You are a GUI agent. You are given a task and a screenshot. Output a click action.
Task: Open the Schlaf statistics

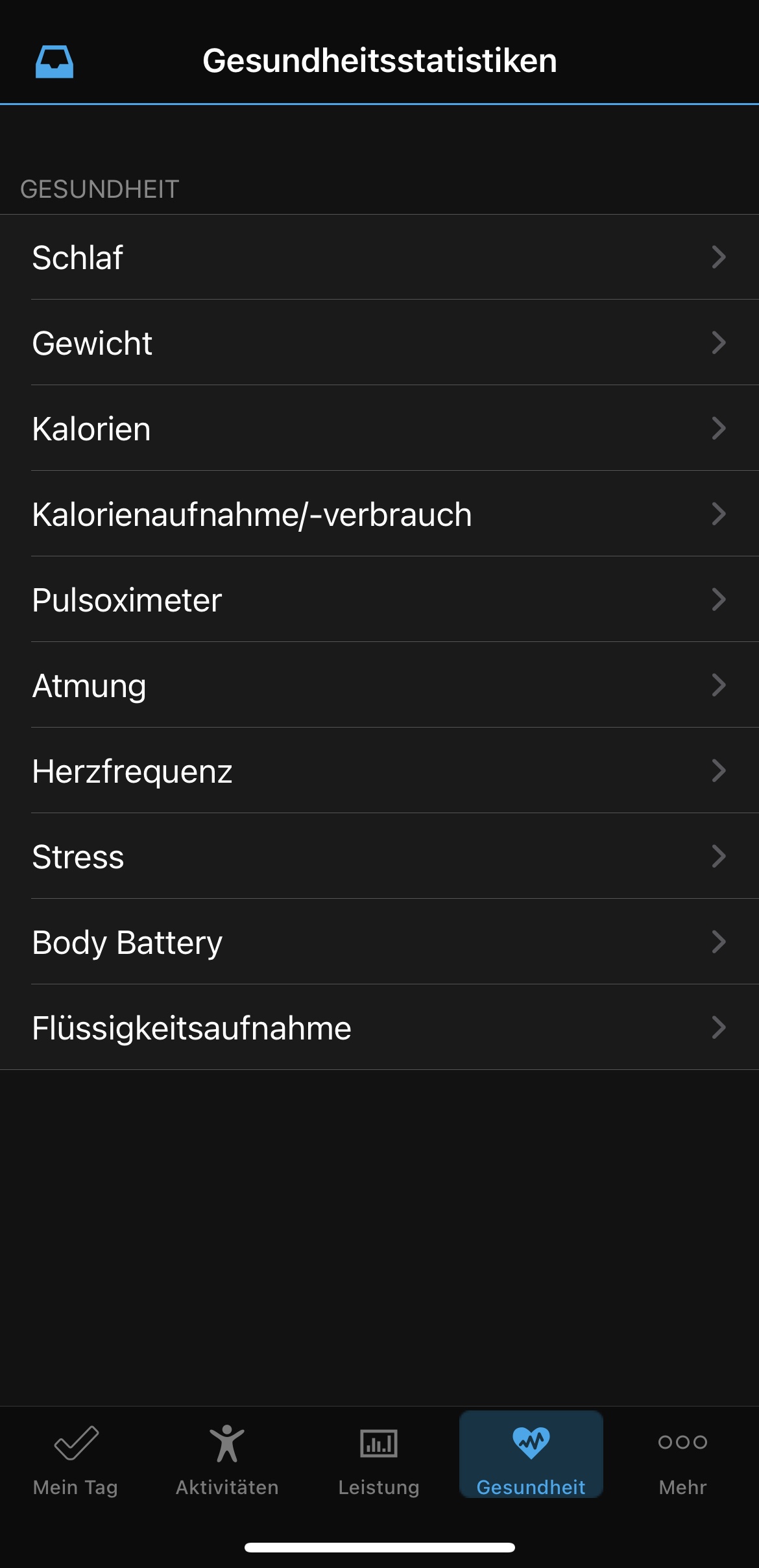[x=379, y=257]
